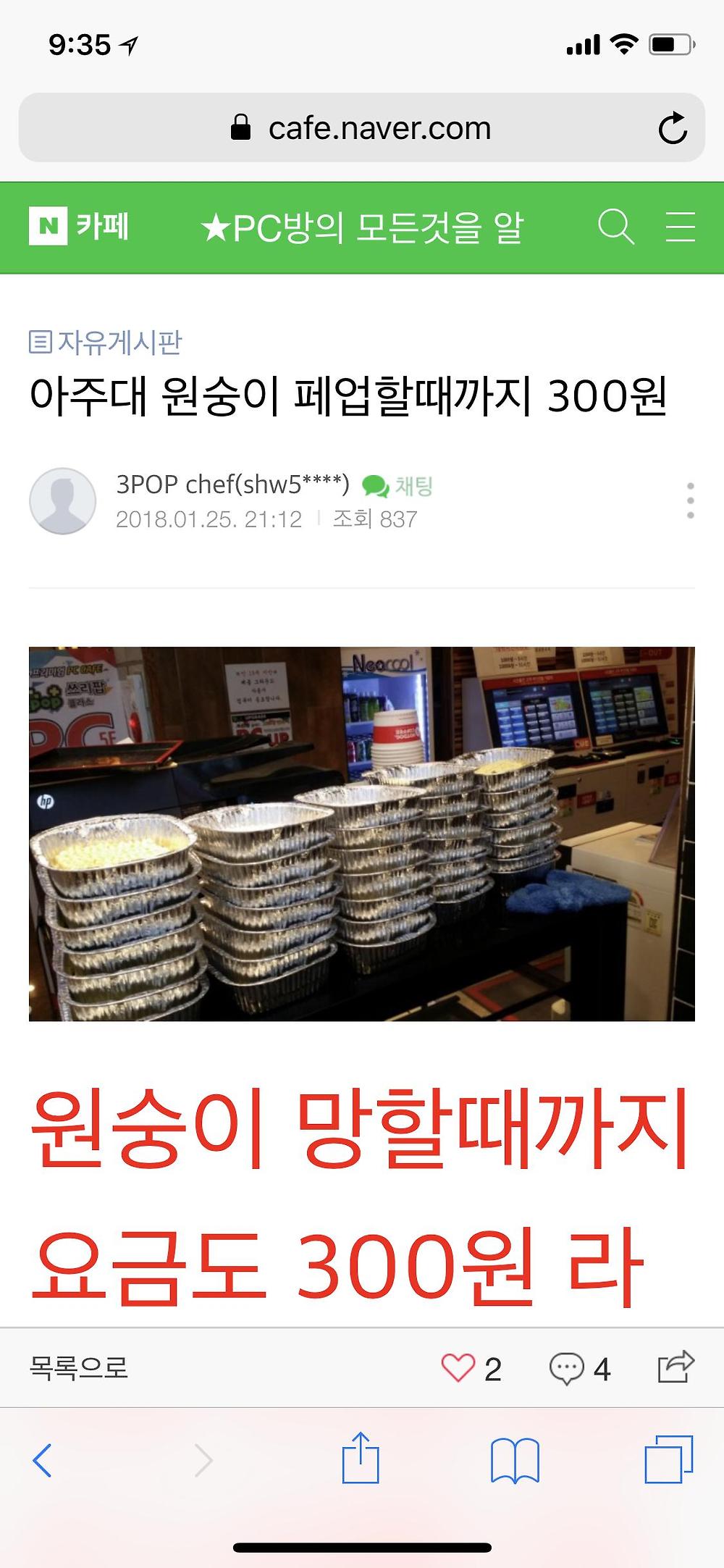Go back in Safari
This screenshot has width=724, height=1568.
click(43, 1460)
